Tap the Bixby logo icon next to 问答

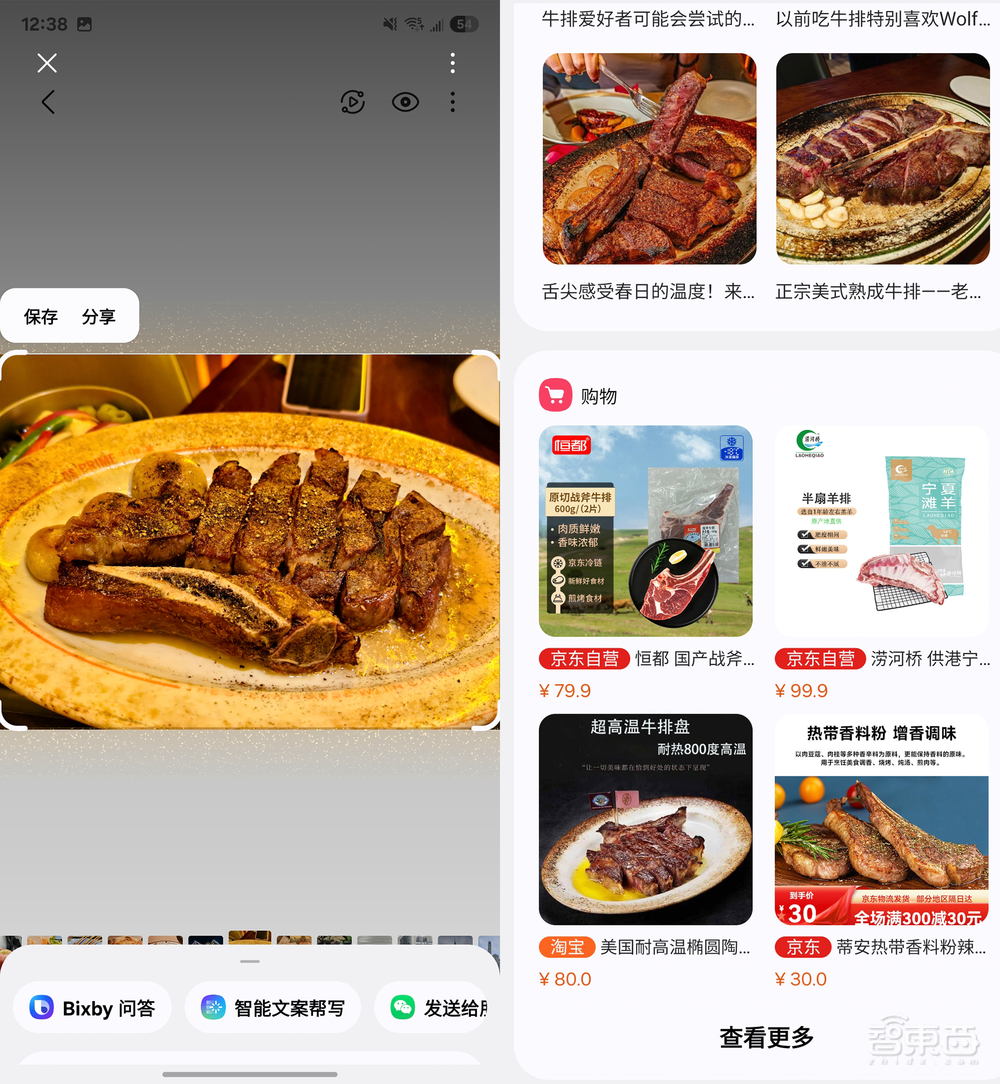click(41, 1008)
